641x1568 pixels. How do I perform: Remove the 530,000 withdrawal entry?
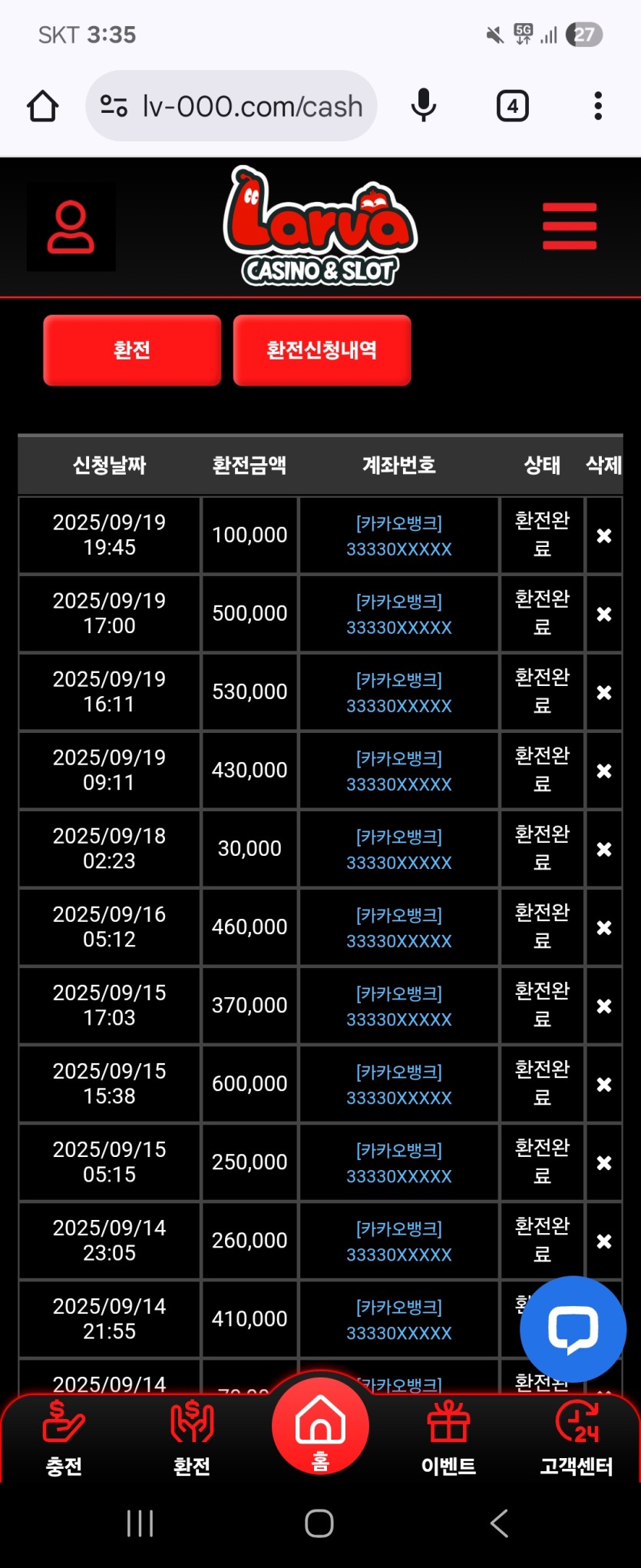coord(604,692)
